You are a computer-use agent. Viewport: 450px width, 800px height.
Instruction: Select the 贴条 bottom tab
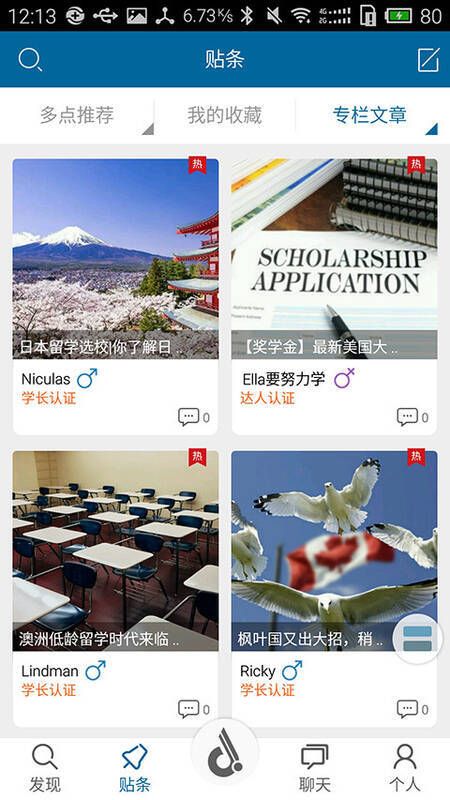pos(135,768)
